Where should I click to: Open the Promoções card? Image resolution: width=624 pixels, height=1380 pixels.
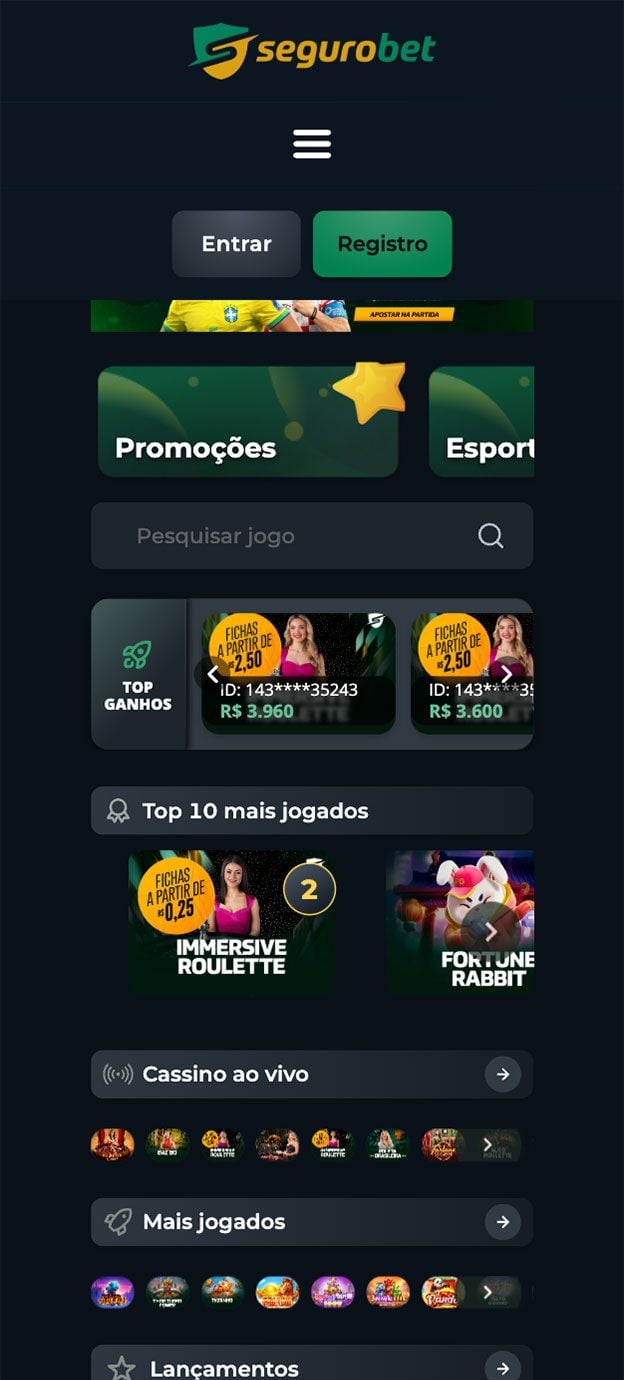pos(248,421)
